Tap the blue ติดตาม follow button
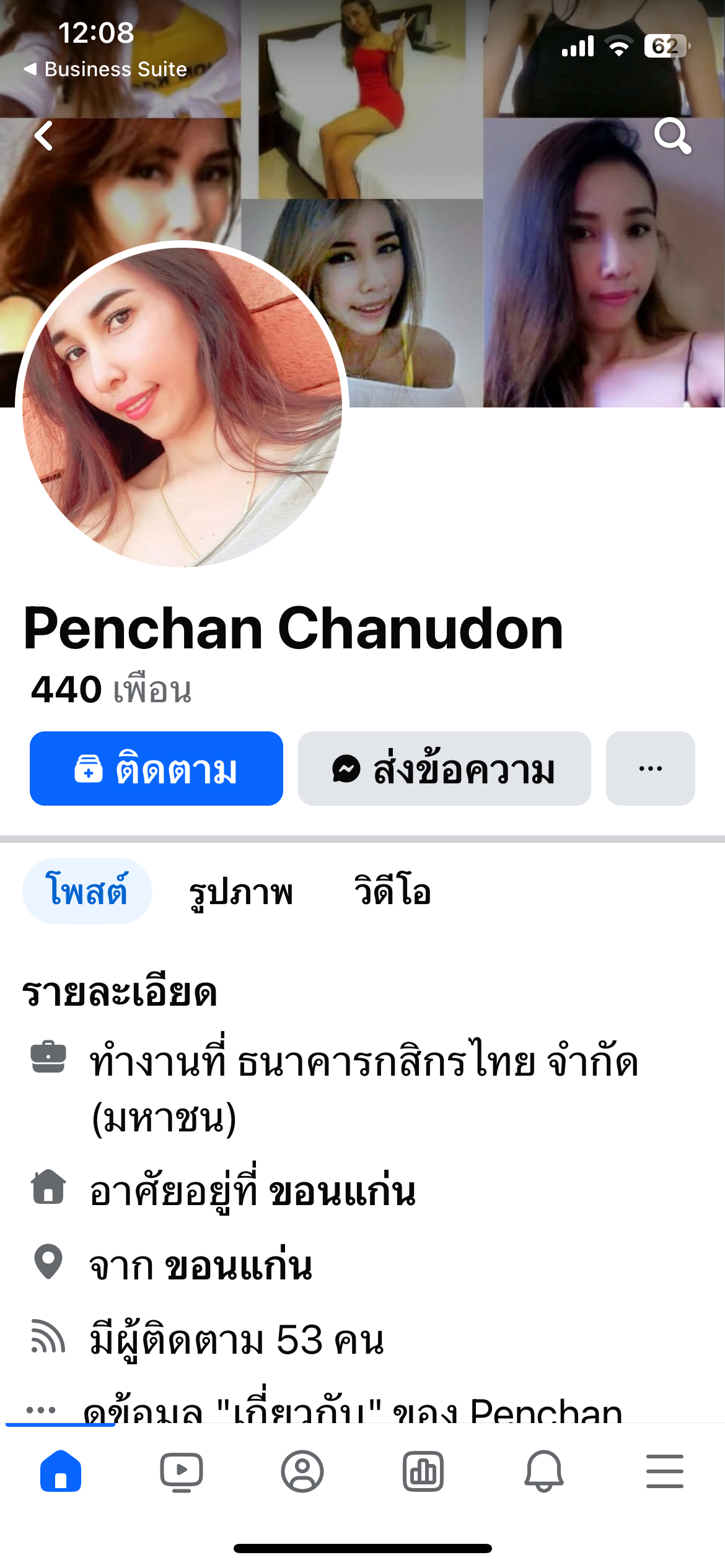 pos(156,769)
